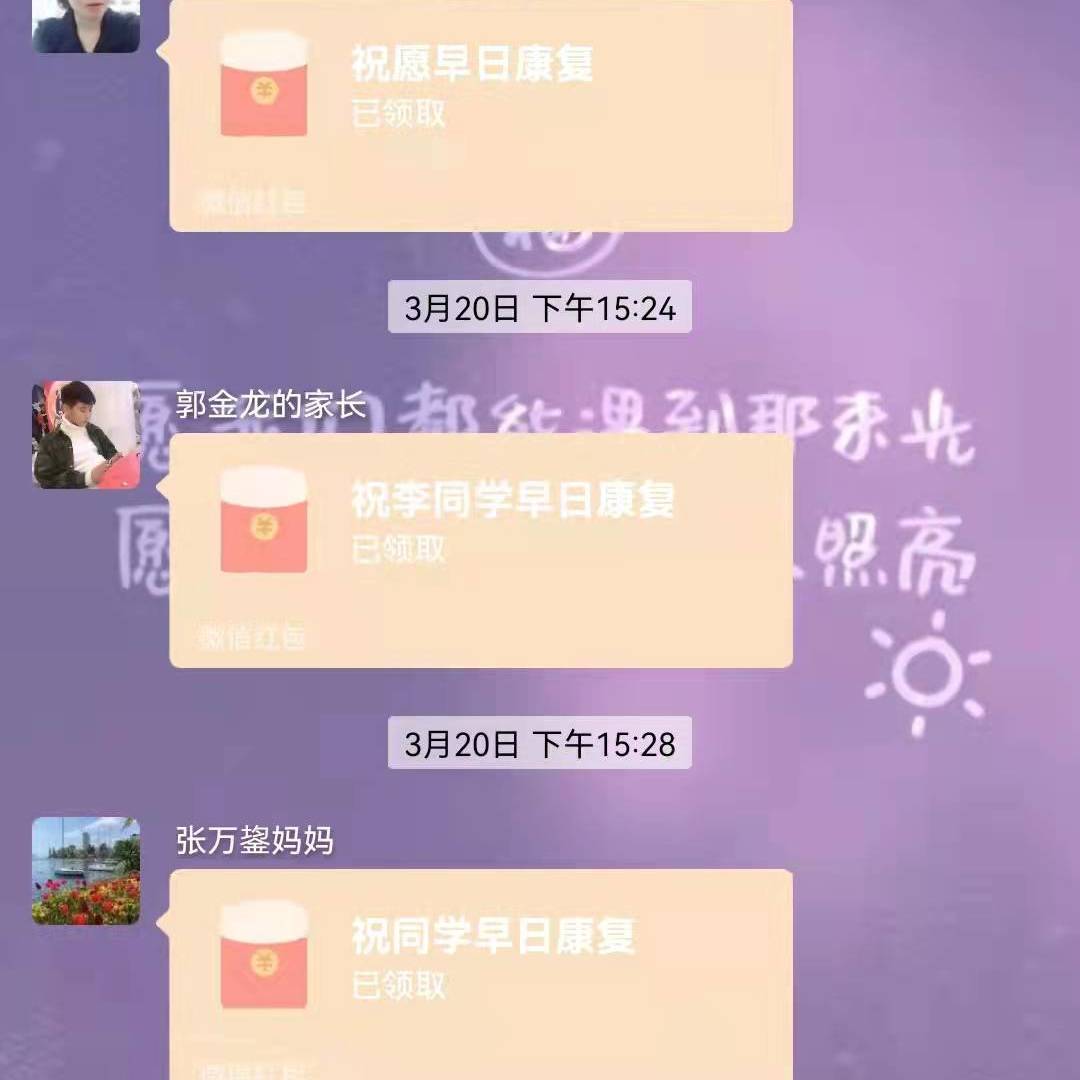View 郭金龙的家长 profile avatar
The height and width of the screenshot is (1080, 1080).
(x=86, y=435)
